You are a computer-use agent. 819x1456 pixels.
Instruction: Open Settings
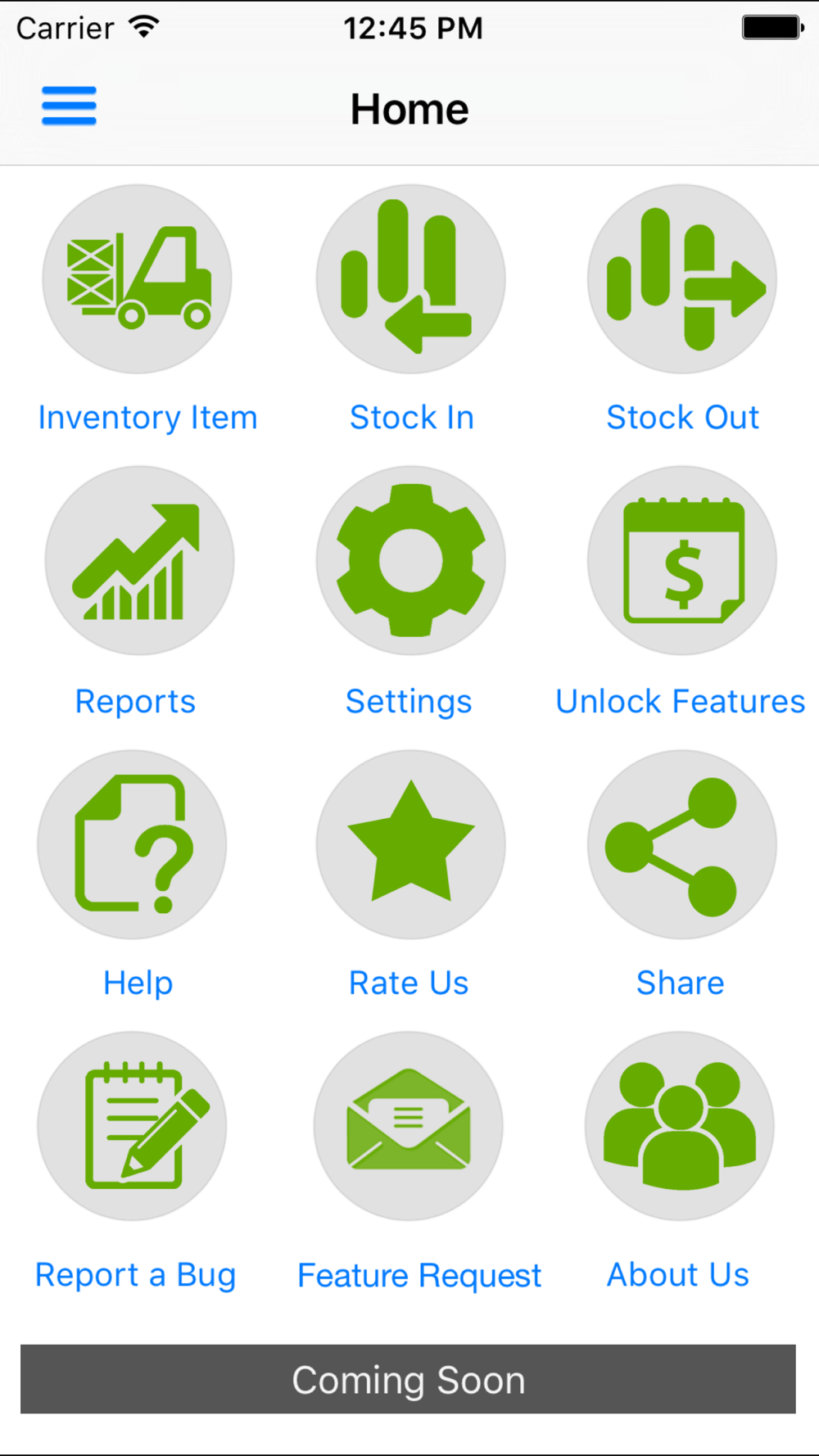point(411,561)
